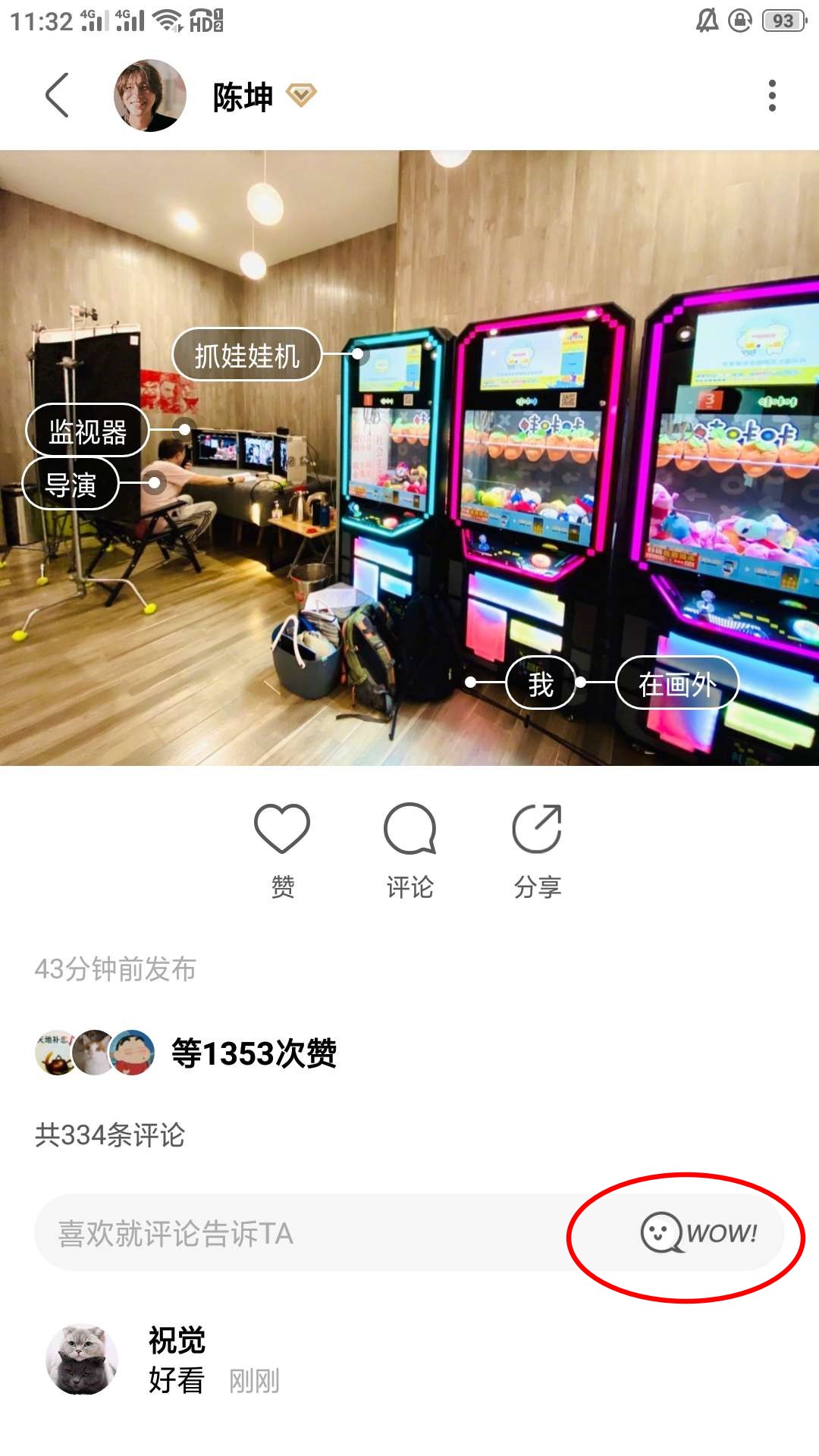The width and height of the screenshot is (819, 1456).
Task: Go back using the top-left arrow
Action: [57, 96]
